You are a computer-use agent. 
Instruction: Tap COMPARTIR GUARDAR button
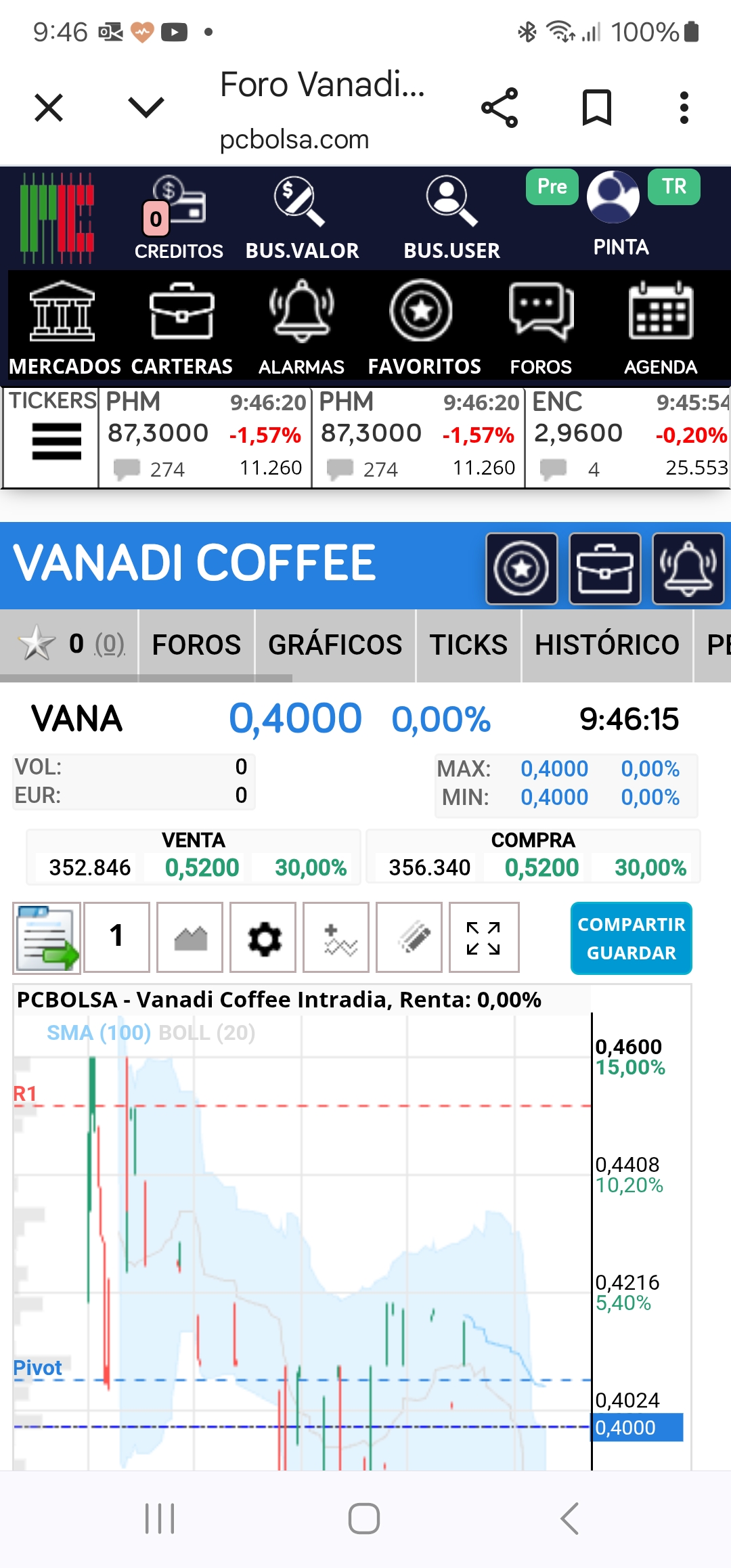coord(632,938)
